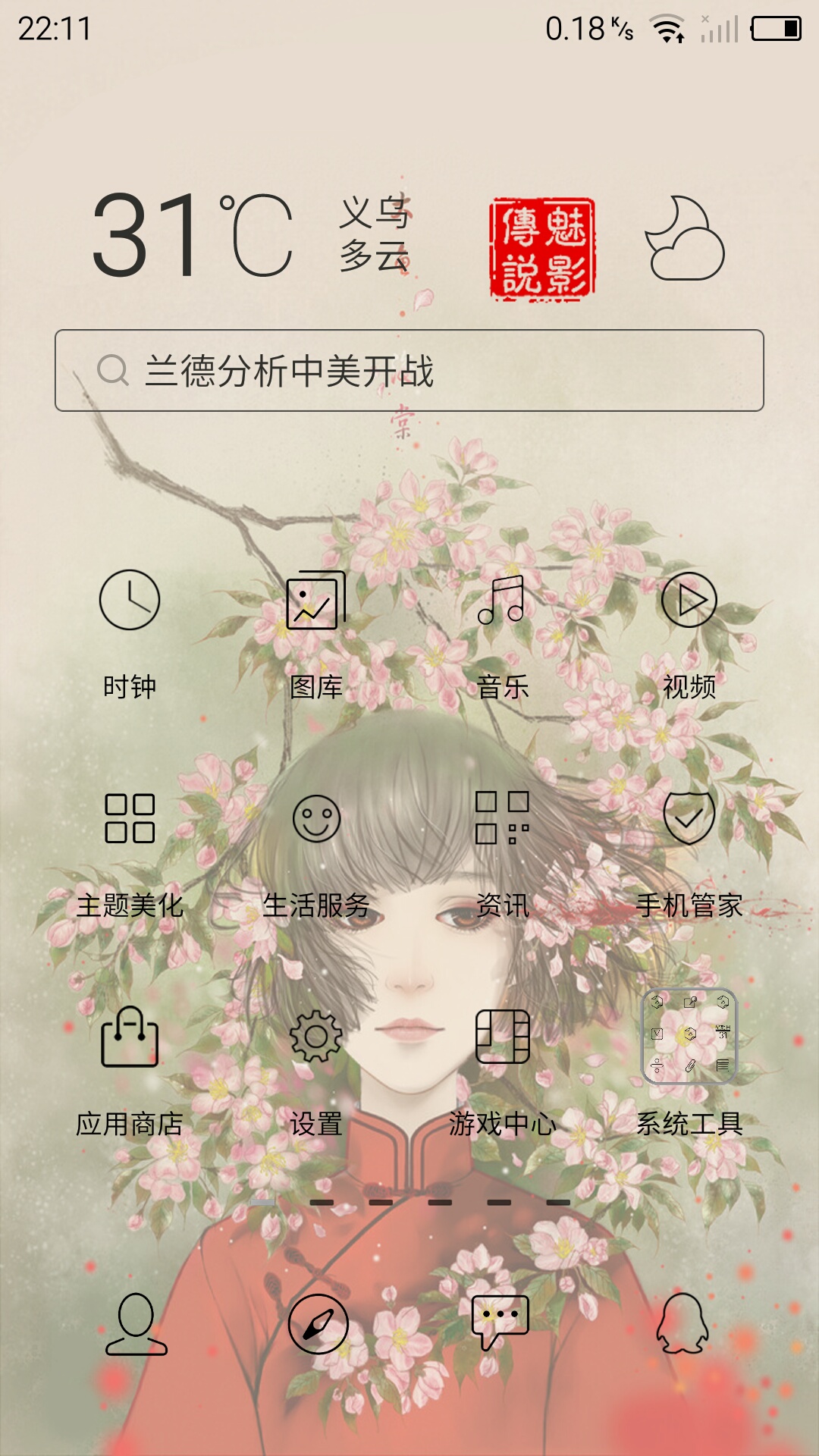Open the contacts dock icon
This screenshot has height=1456, width=819.
click(x=136, y=1324)
